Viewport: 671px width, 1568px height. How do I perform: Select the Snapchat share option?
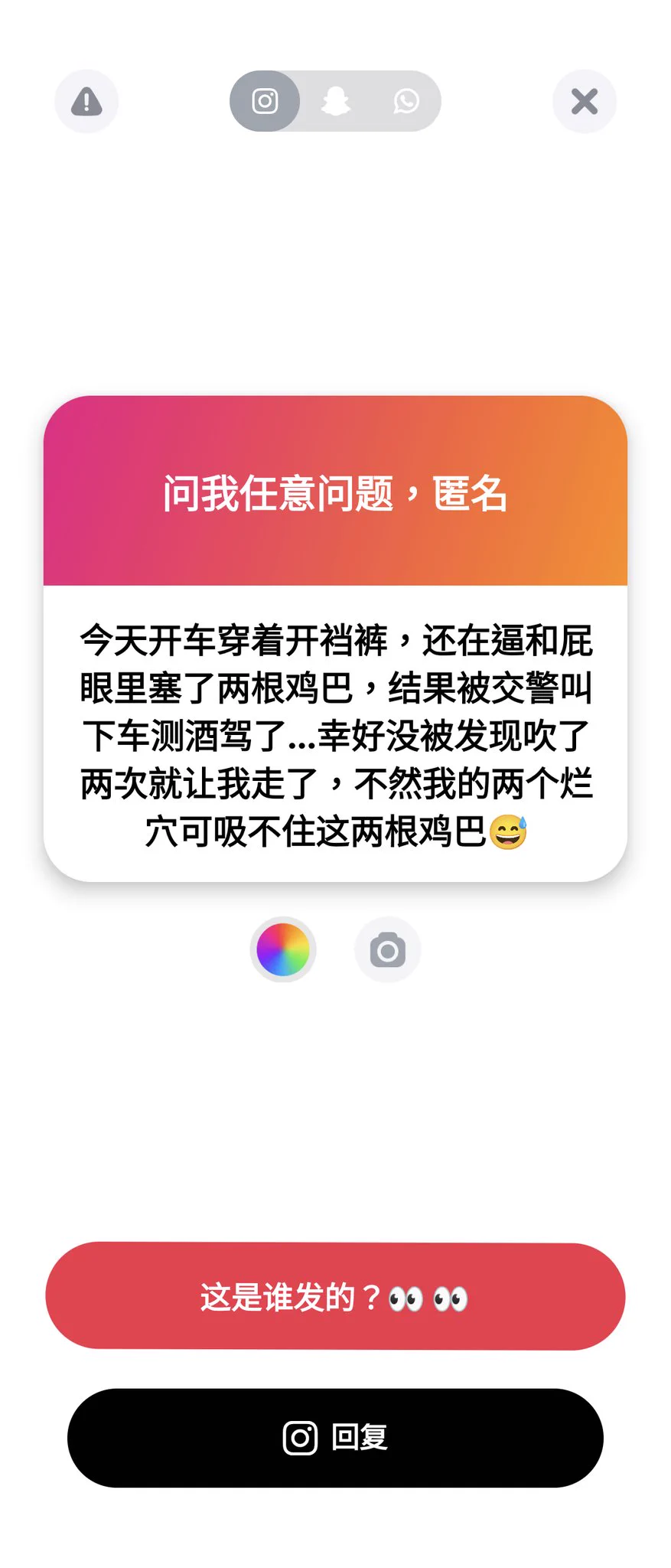[x=335, y=101]
